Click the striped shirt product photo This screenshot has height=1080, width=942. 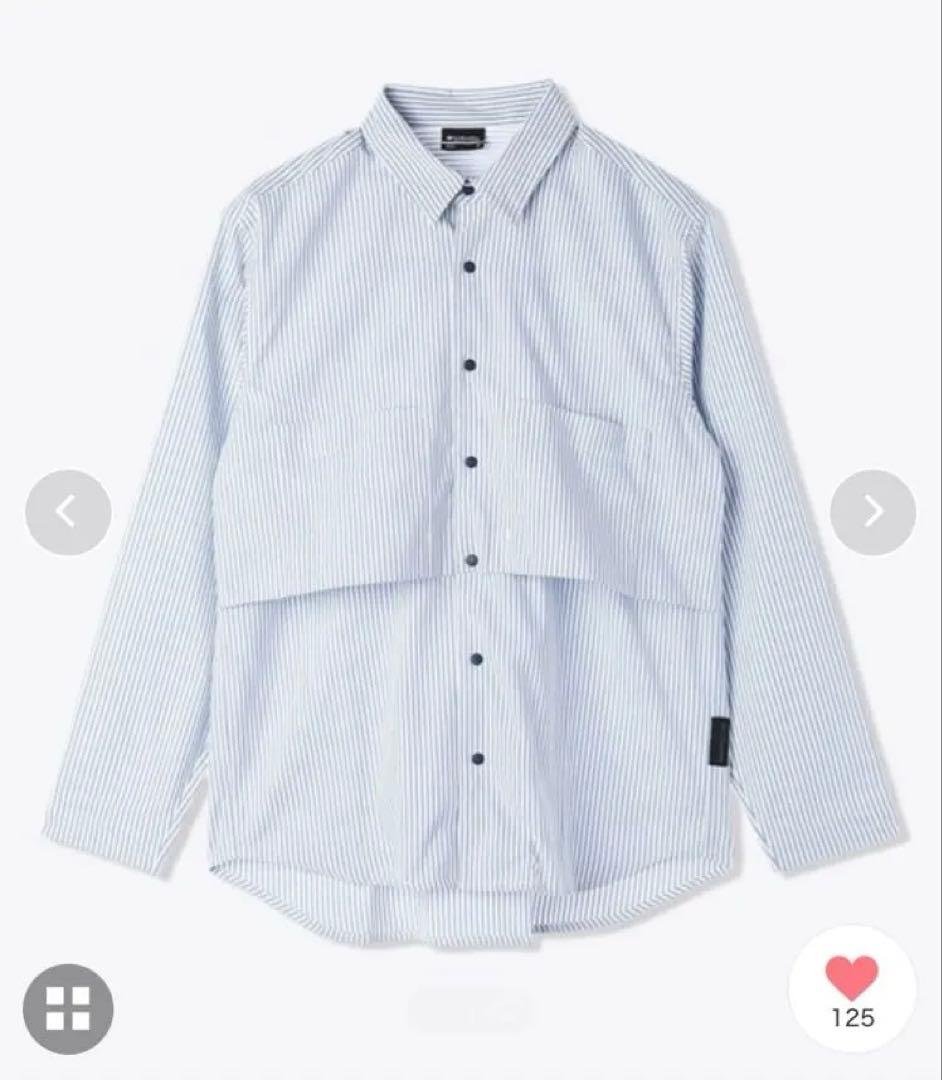tap(470, 500)
